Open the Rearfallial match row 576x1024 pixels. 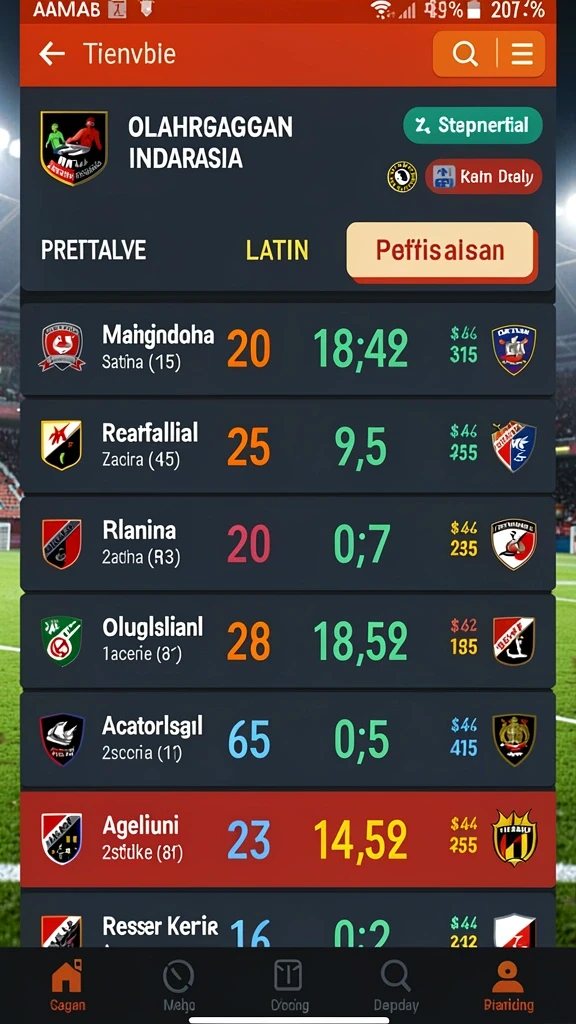click(x=288, y=446)
